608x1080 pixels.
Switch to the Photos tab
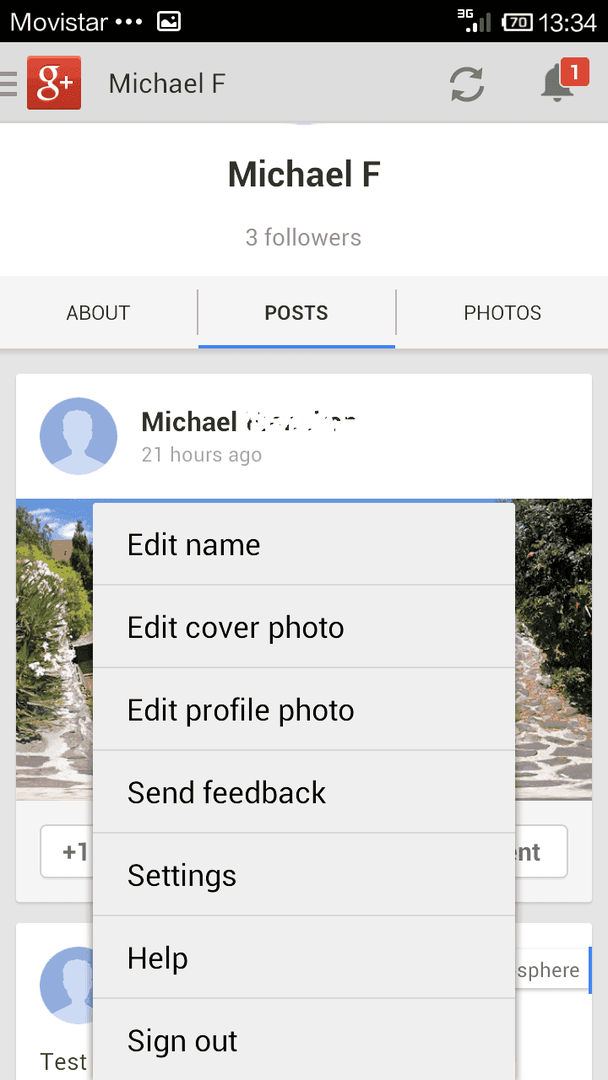[502, 313]
